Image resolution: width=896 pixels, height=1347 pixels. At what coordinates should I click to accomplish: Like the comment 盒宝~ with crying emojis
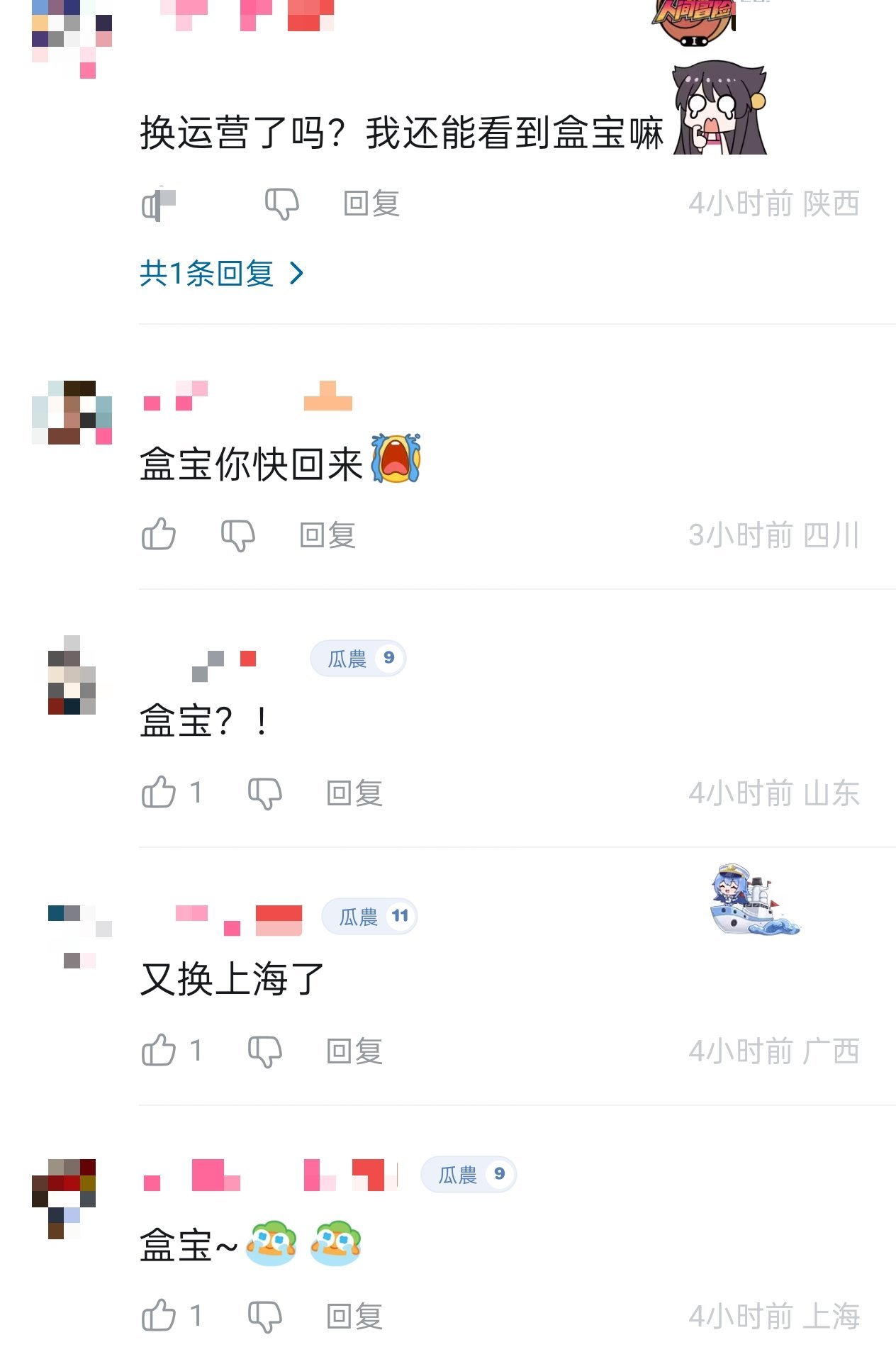point(159,1316)
